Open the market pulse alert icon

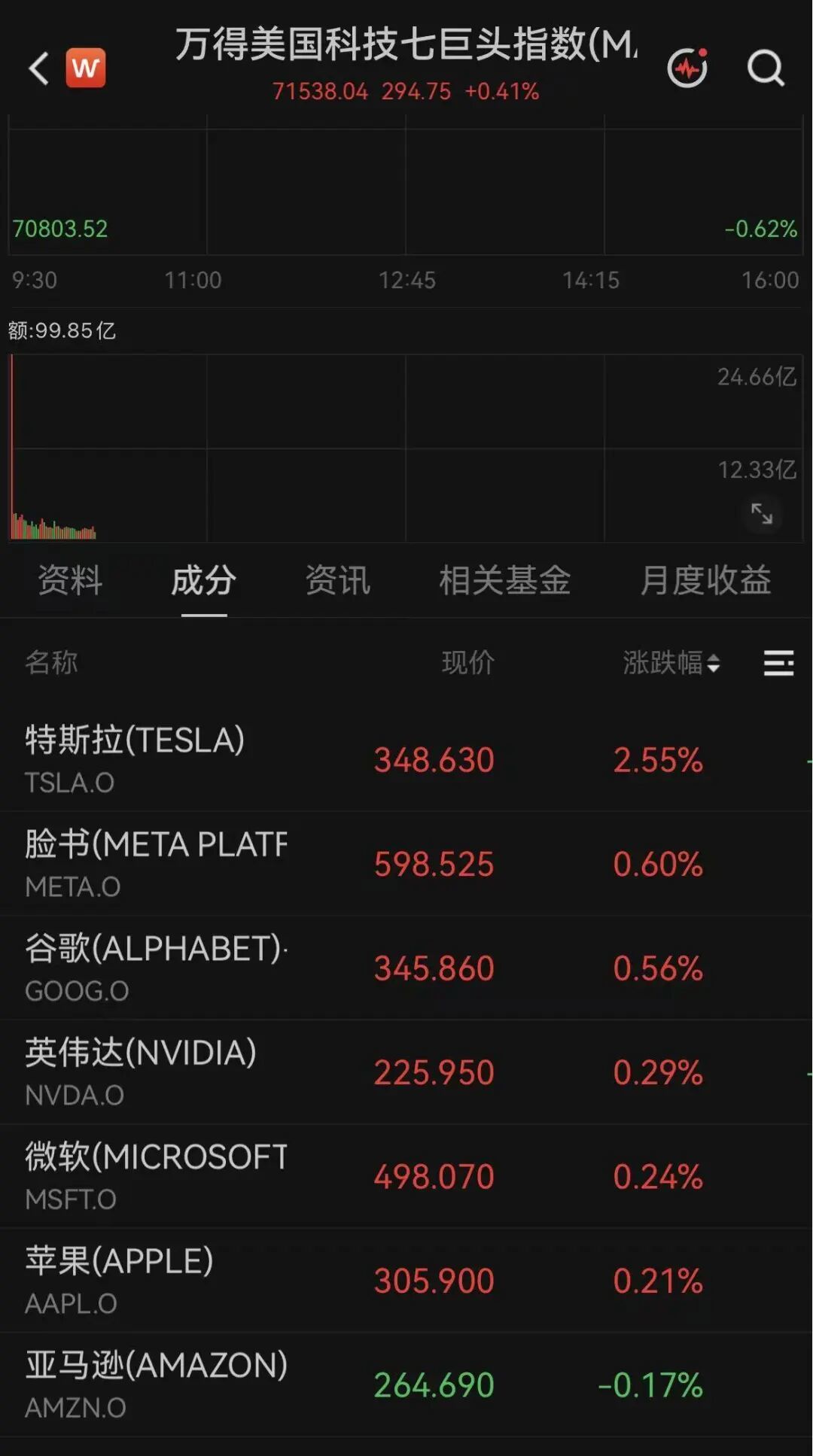coord(688,68)
